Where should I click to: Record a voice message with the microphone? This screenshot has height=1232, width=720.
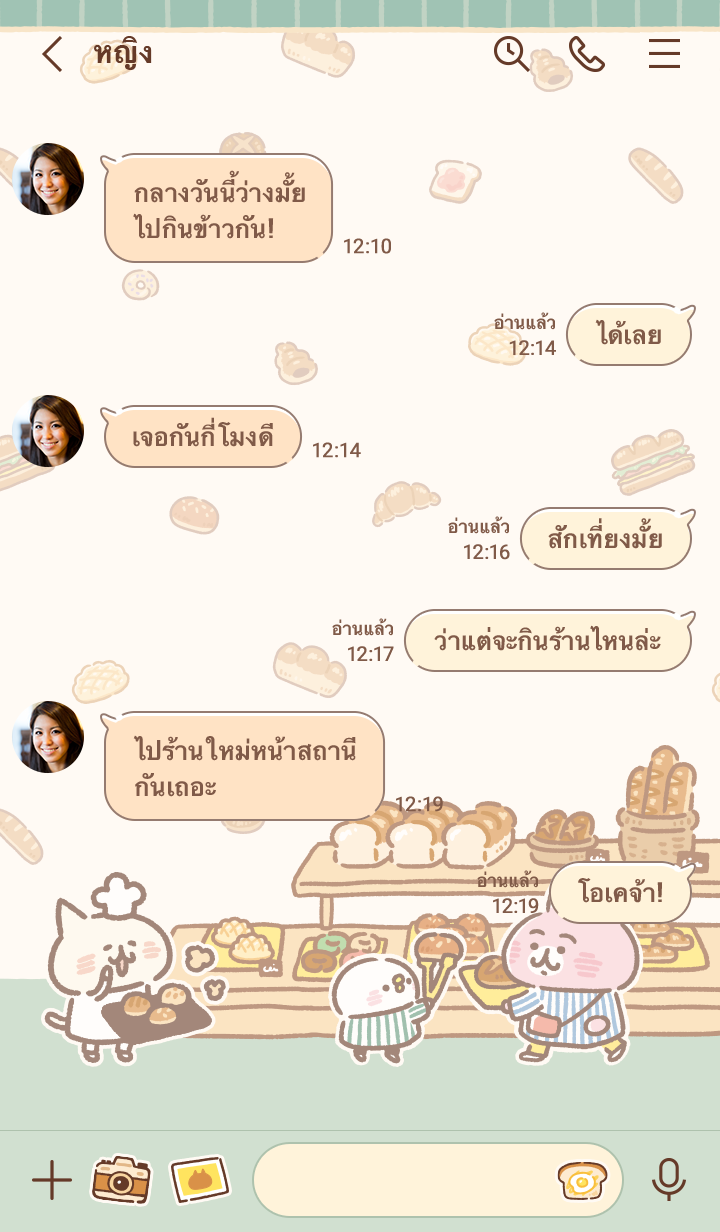[x=668, y=1181]
